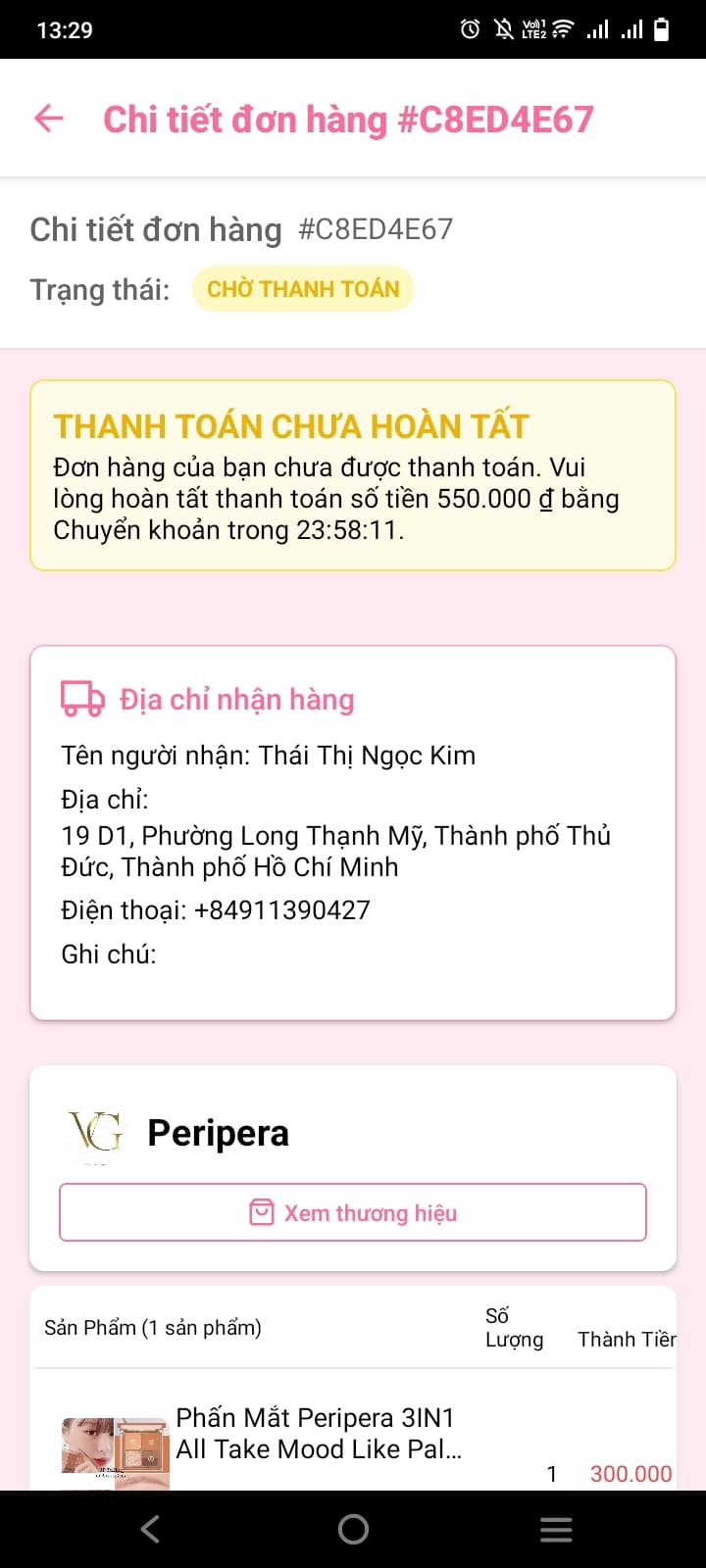Tap Xem thương hiệu button
This screenshot has width=706, height=1568.
pyautogui.click(x=353, y=1212)
